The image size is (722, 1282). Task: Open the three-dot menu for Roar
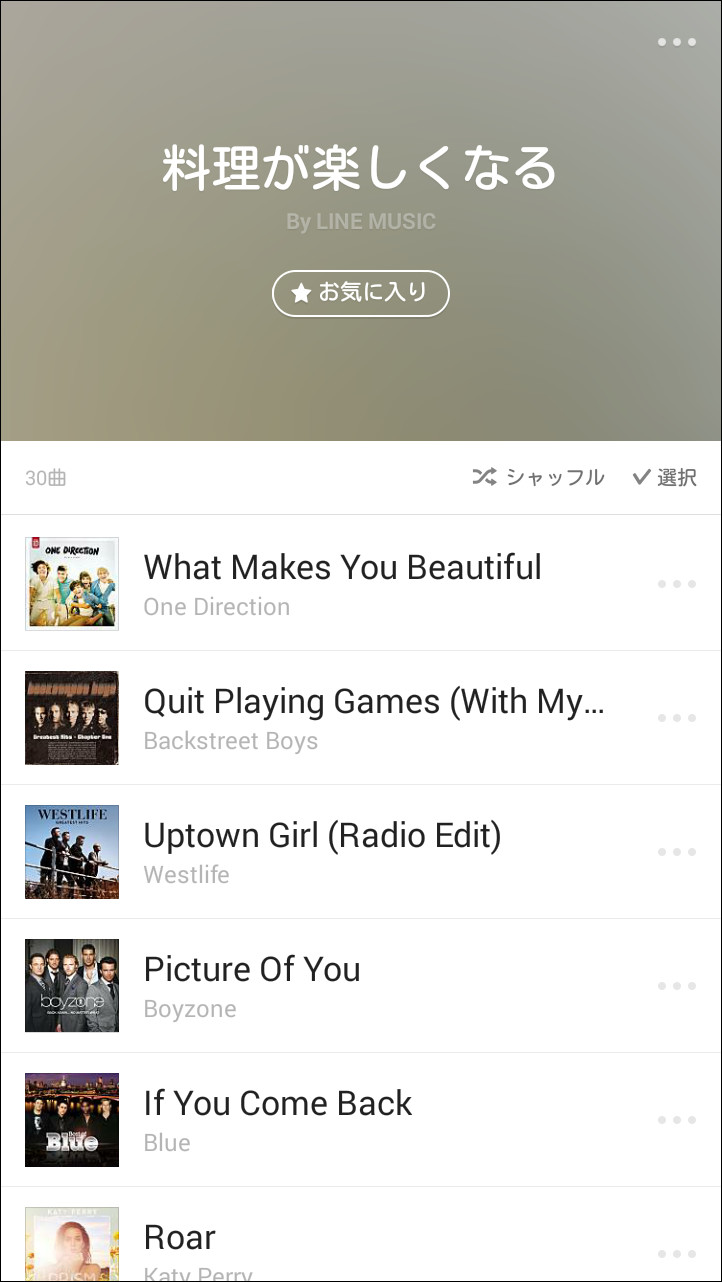coord(677,1254)
